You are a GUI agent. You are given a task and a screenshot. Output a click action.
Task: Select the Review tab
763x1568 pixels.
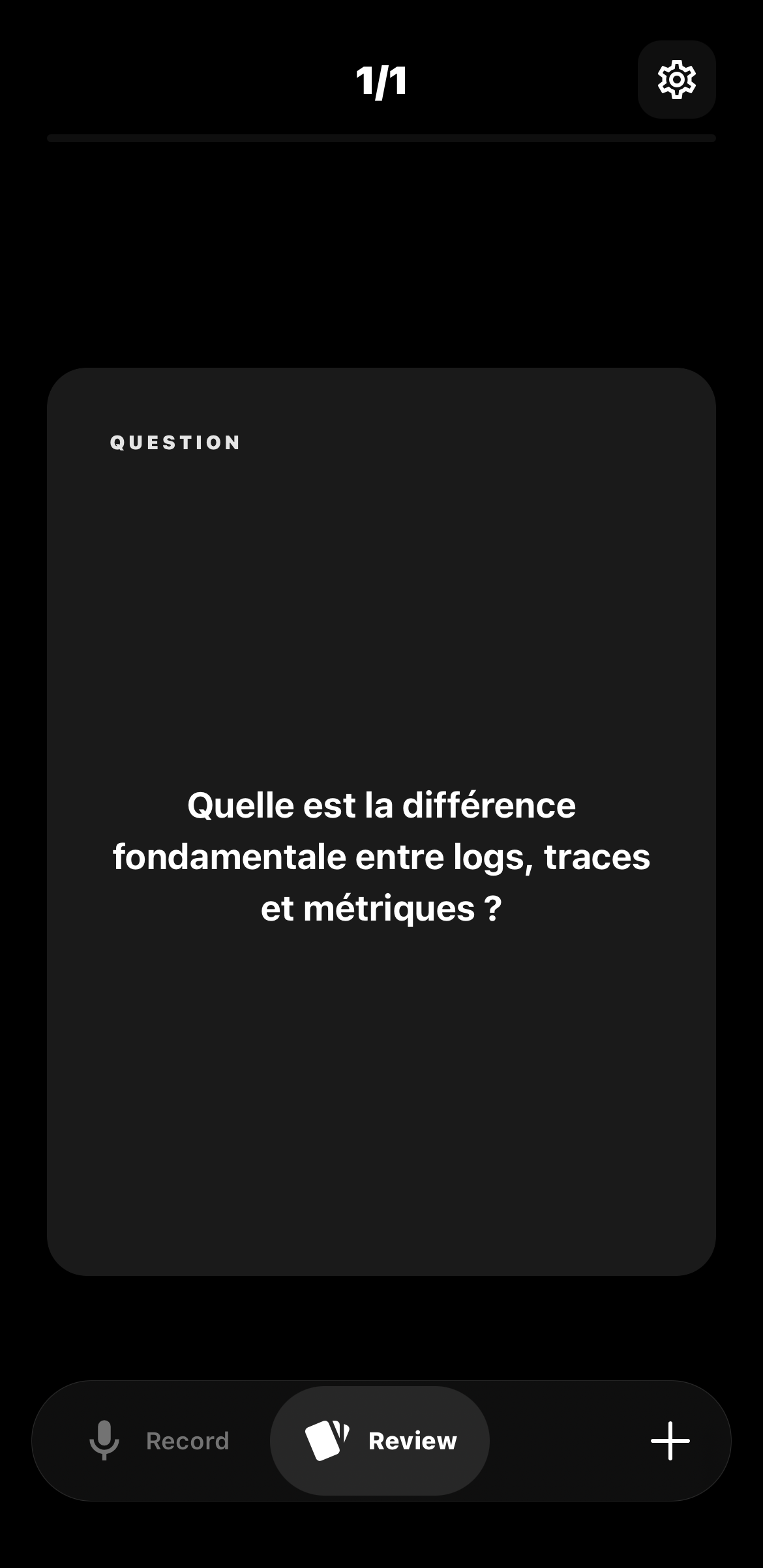380,1441
